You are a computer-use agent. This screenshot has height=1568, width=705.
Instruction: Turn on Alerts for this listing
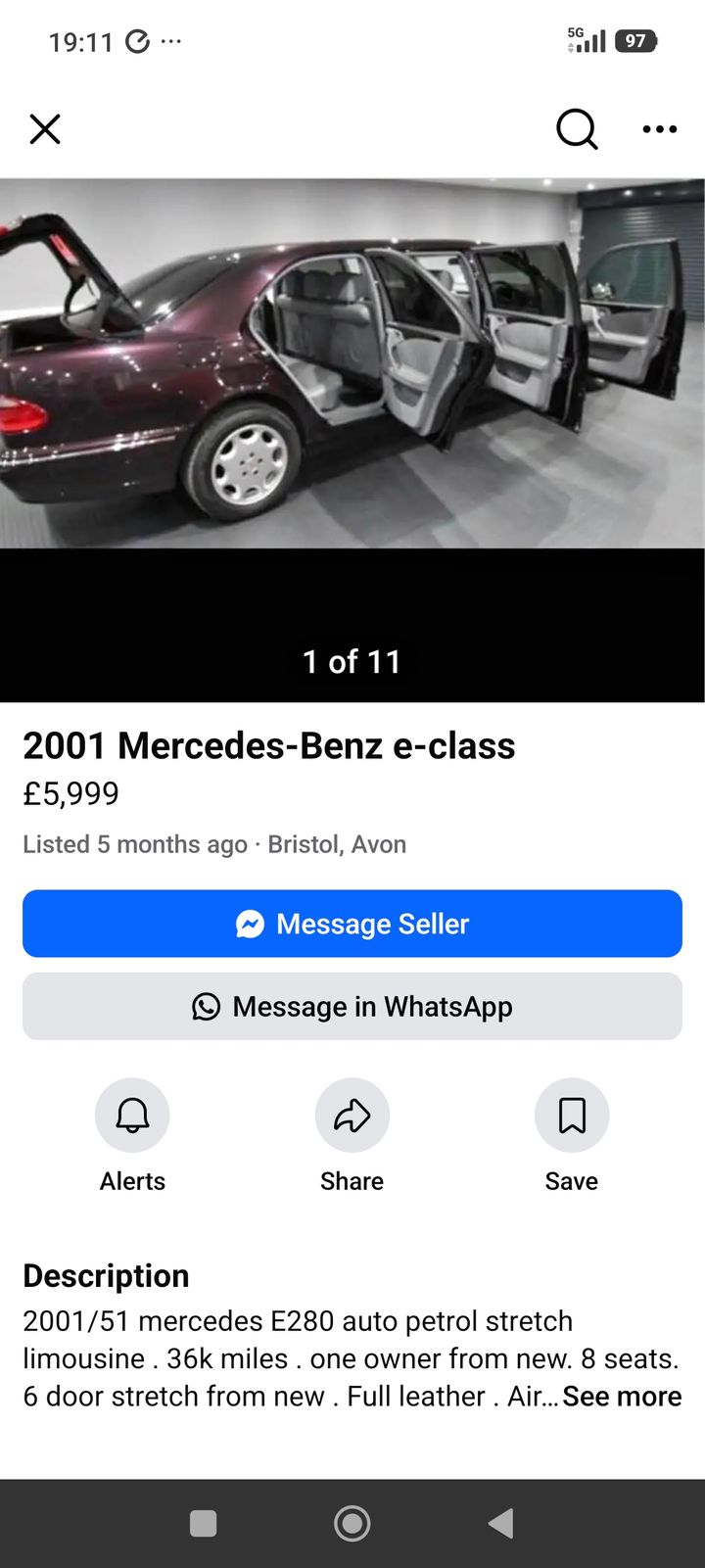pyautogui.click(x=132, y=1116)
